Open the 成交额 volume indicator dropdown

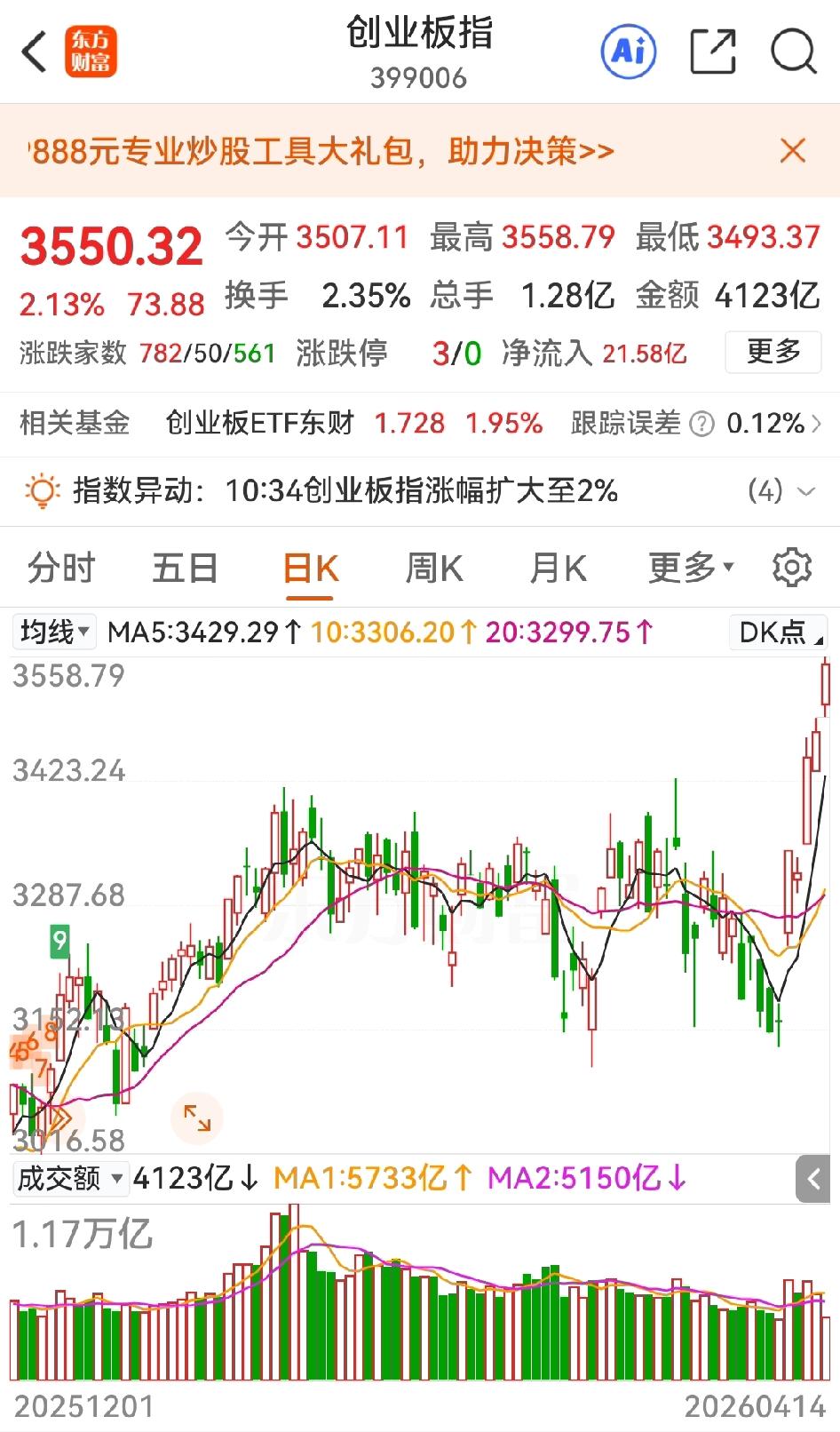[70, 1178]
